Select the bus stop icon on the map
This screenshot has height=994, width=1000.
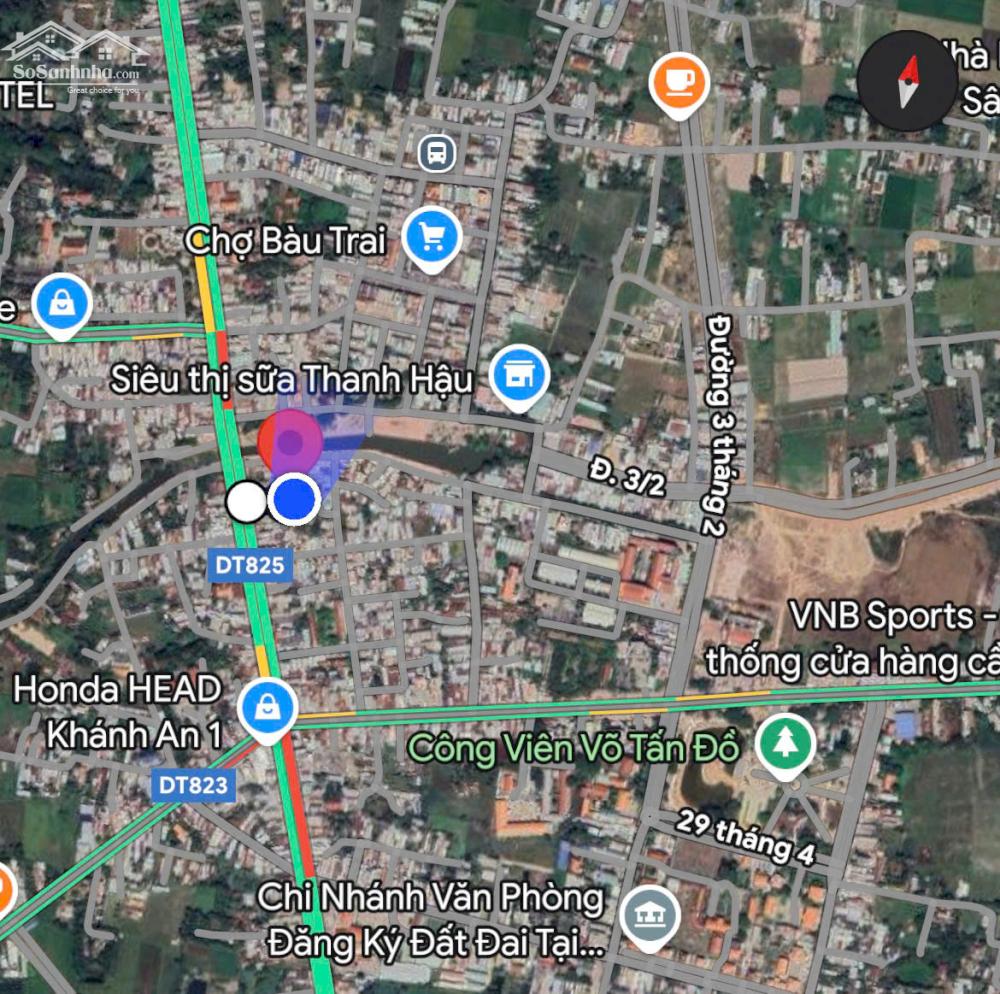click(x=438, y=154)
